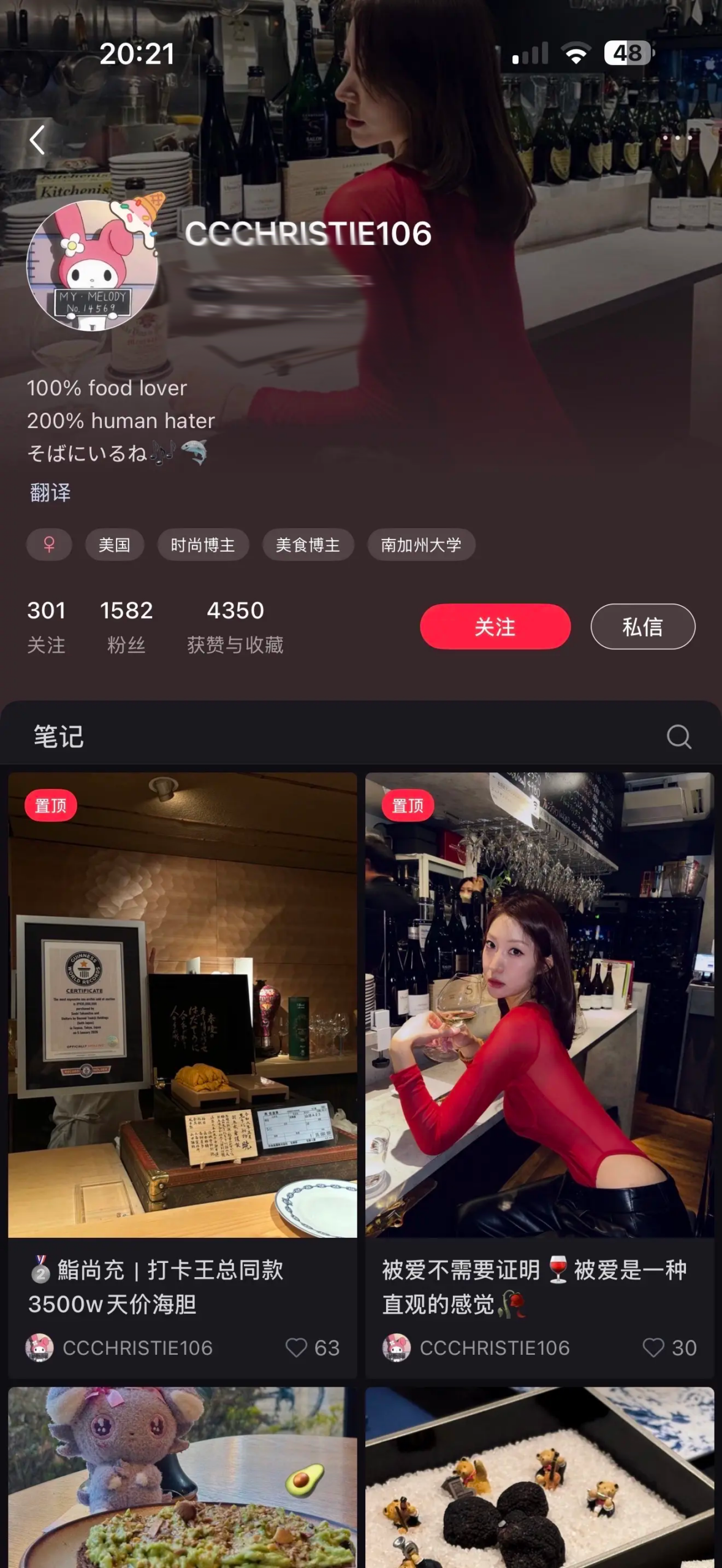Open the three-dot overflow menu
The height and width of the screenshot is (1568, 722).
coord(677,138)
